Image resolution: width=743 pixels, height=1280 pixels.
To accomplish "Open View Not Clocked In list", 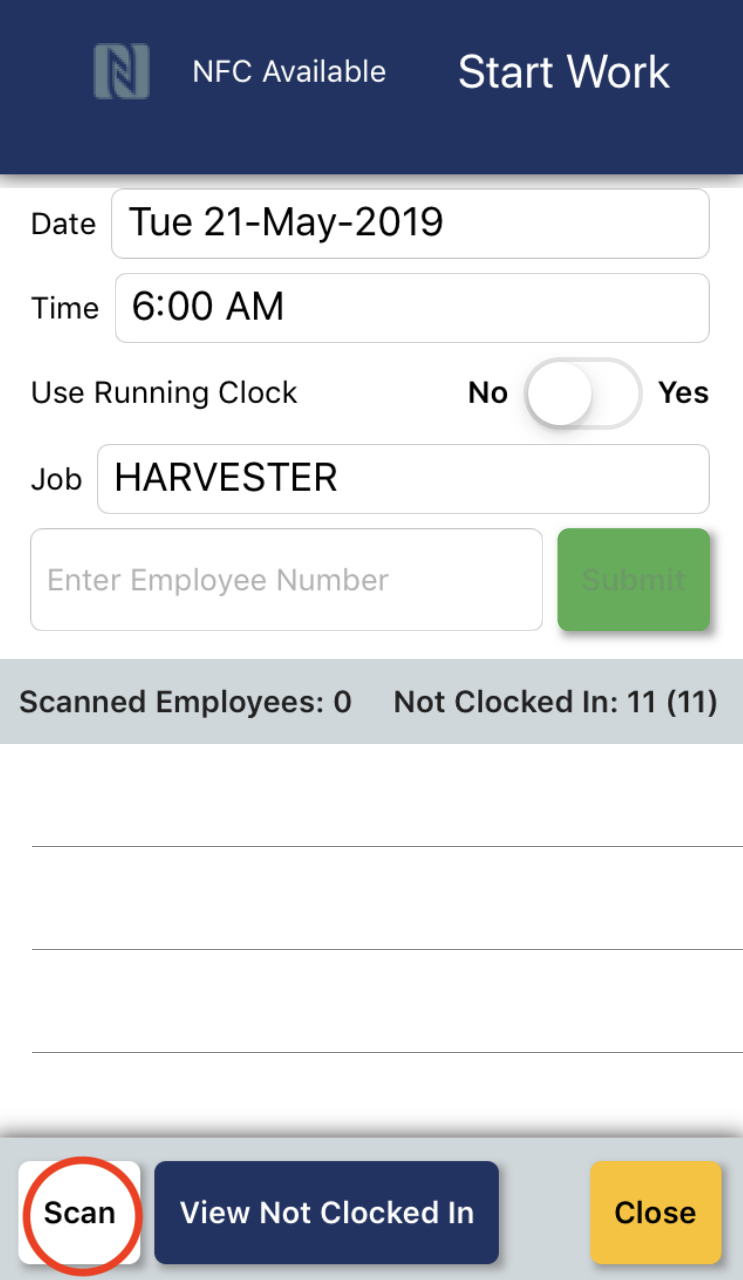I will [x=326, y=1212].
